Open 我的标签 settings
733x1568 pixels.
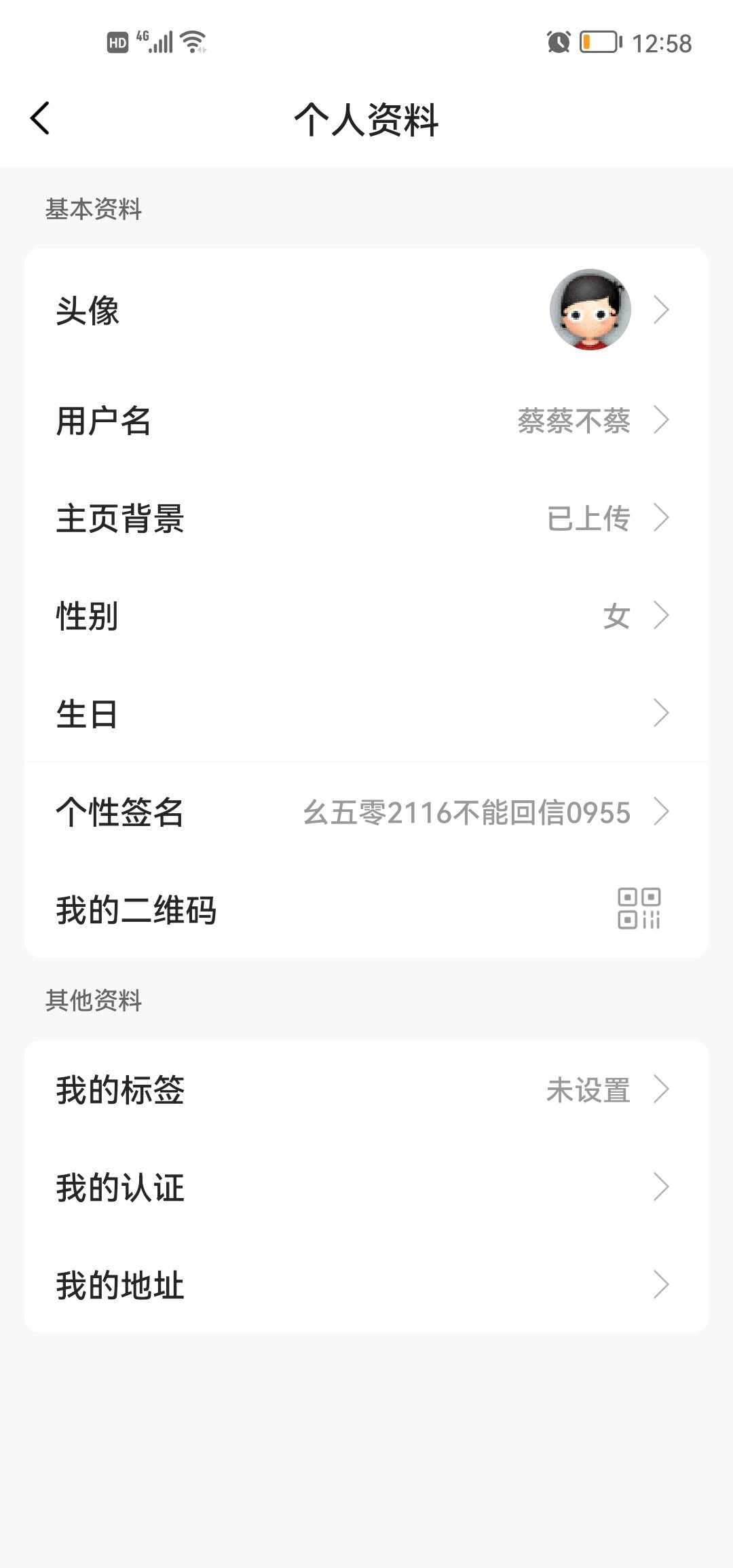(x=366, y=1089)
